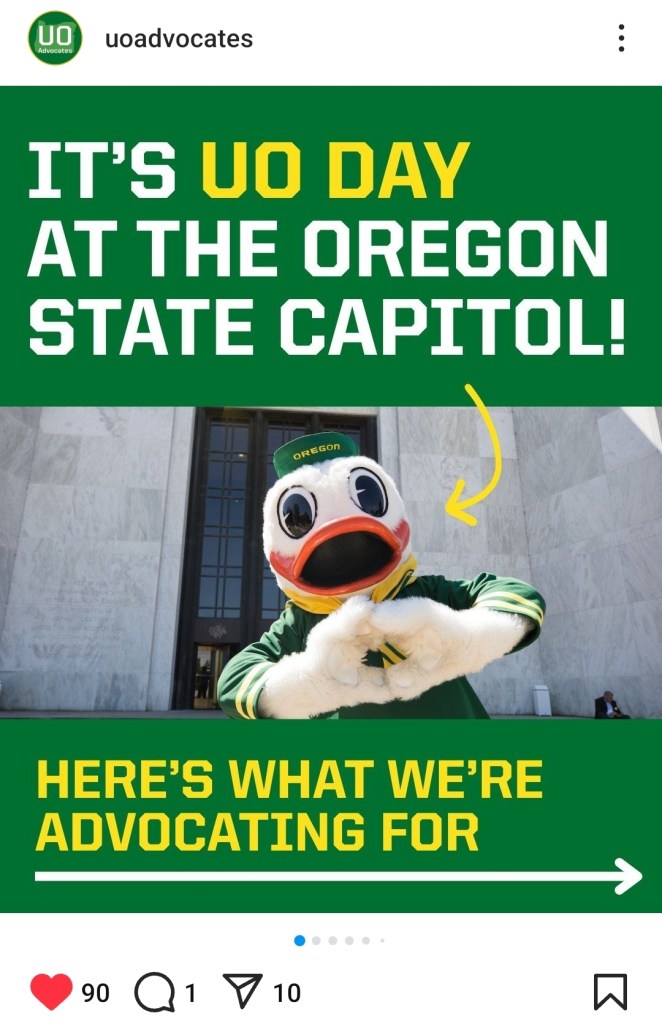Open the uoadvocates profile picture
Image resolution: width=662 pixels, height=1024 pixels.
(x=54, y=38)
